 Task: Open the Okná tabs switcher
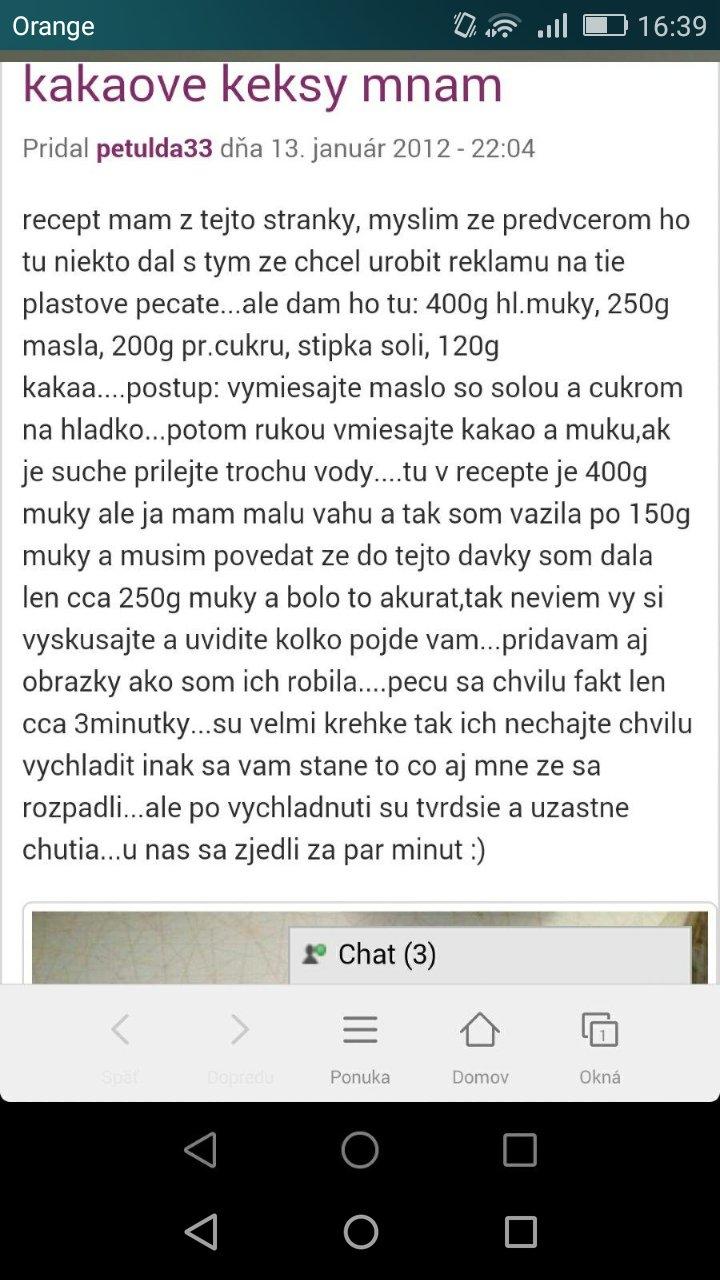click(600, 1044)
